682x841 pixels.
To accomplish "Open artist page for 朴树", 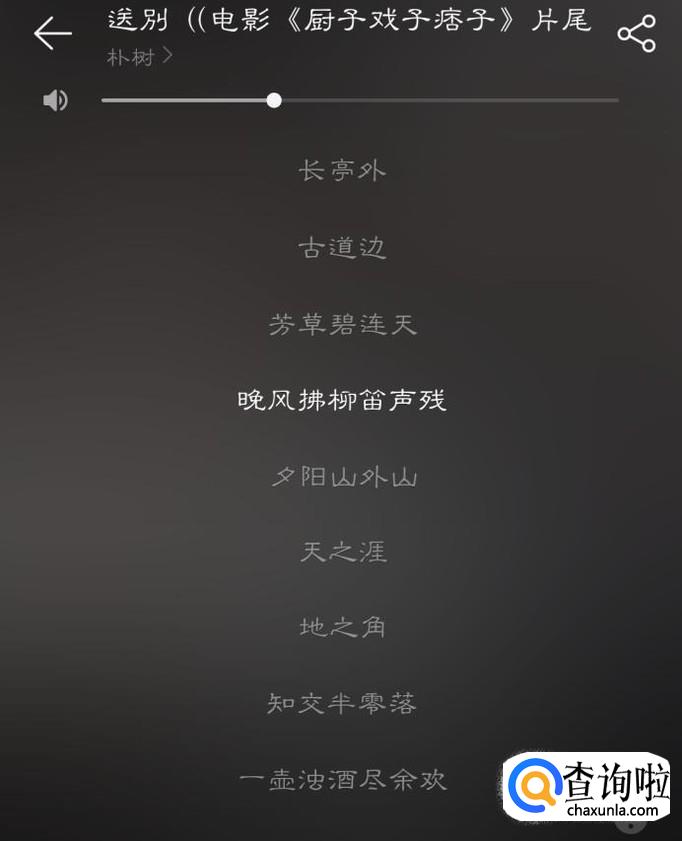I will (x=139, y=57).
